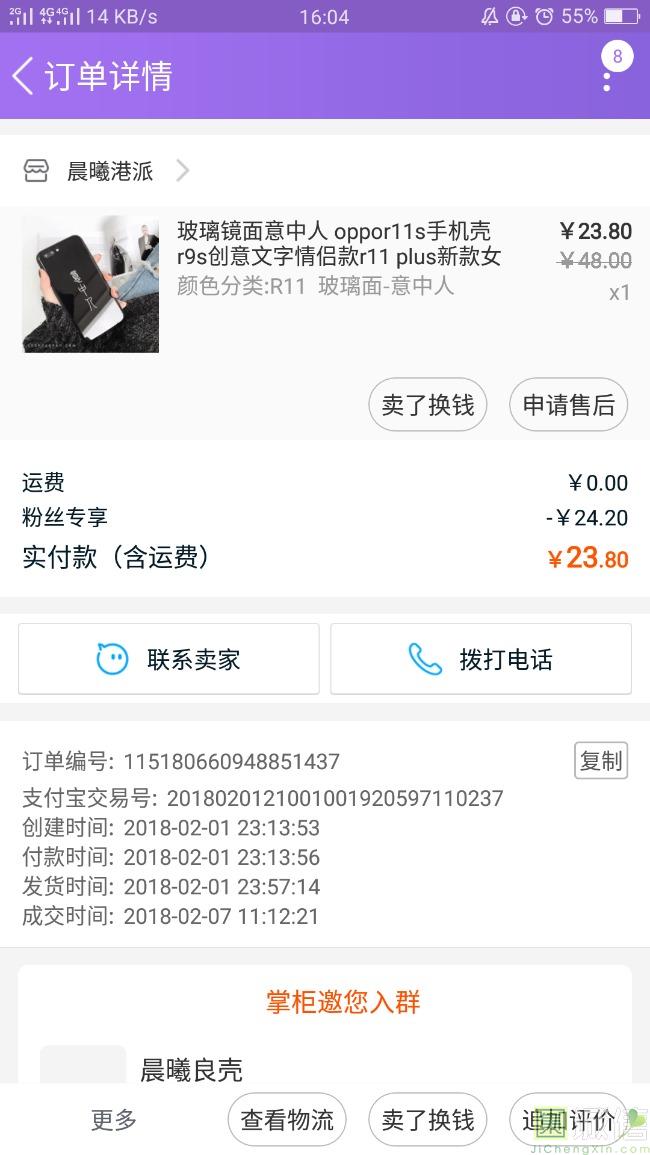Open the 玻璃镜面意中人 phone case product
Screen dimensions: 650x1155
tap(325, 284)
